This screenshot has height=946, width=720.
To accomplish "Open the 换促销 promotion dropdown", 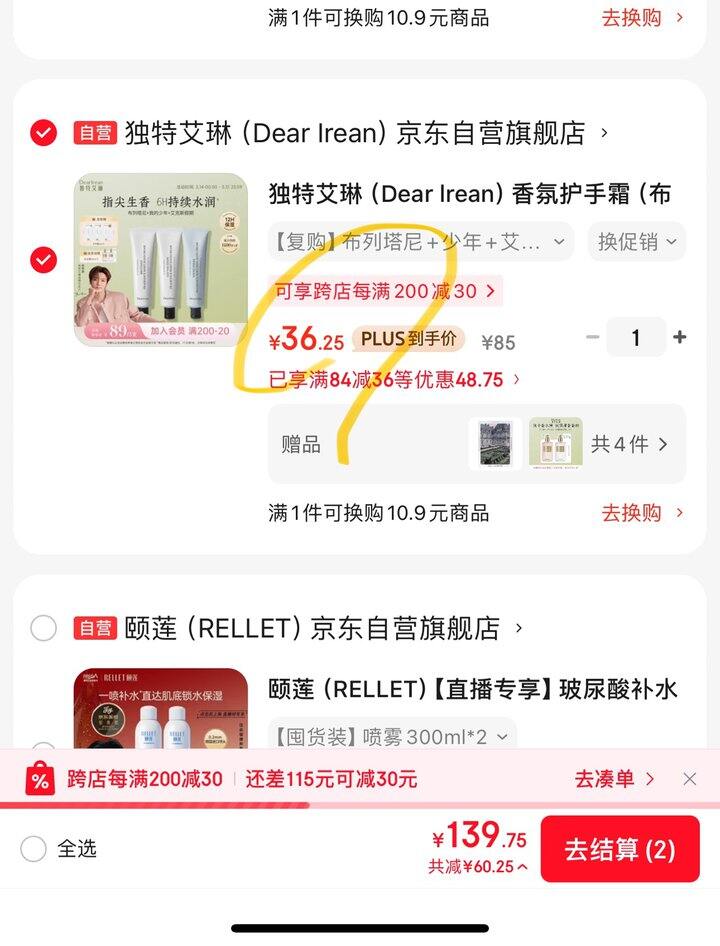I will coord(637,242).
